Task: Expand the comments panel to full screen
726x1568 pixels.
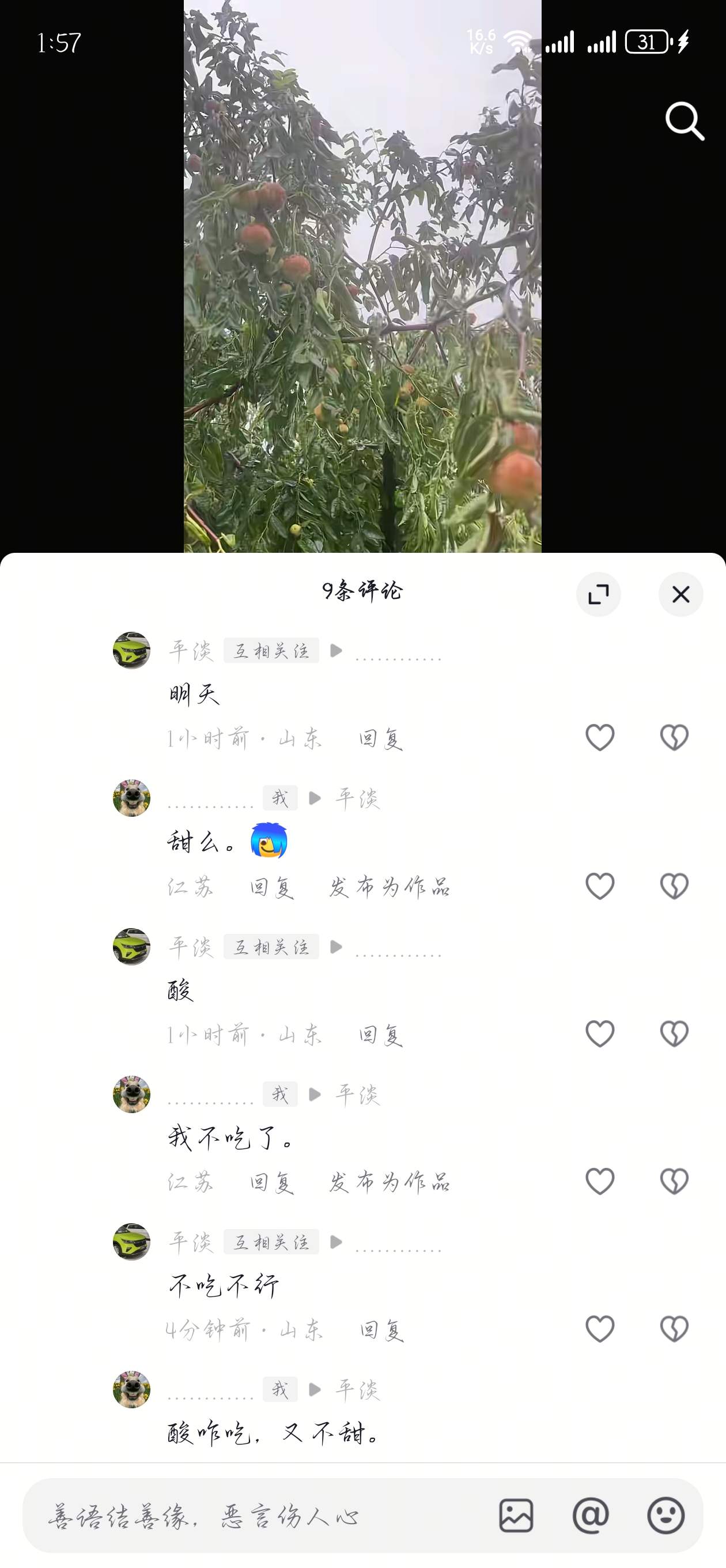Action: point(598,594)
